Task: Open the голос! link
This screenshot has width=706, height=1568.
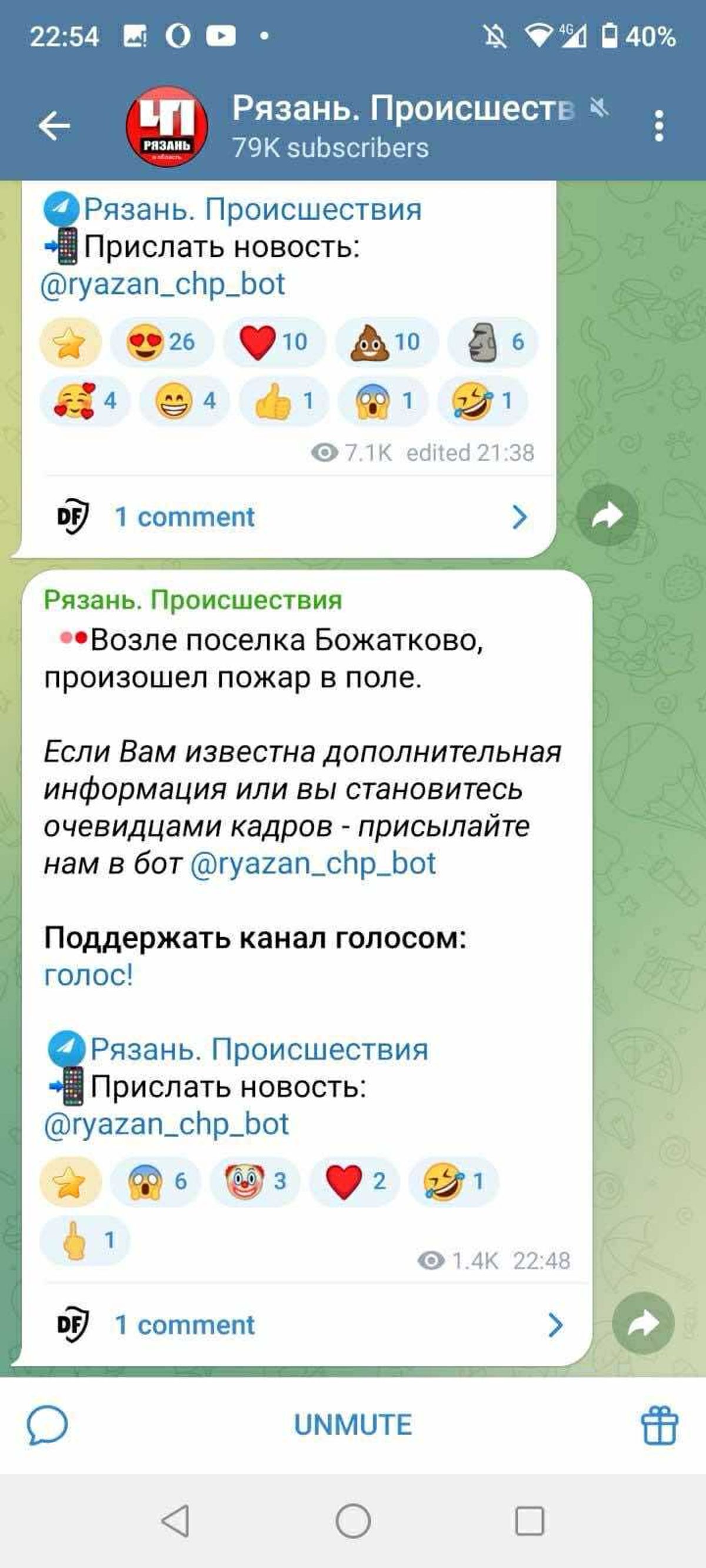Action: [x=88, y=975]
